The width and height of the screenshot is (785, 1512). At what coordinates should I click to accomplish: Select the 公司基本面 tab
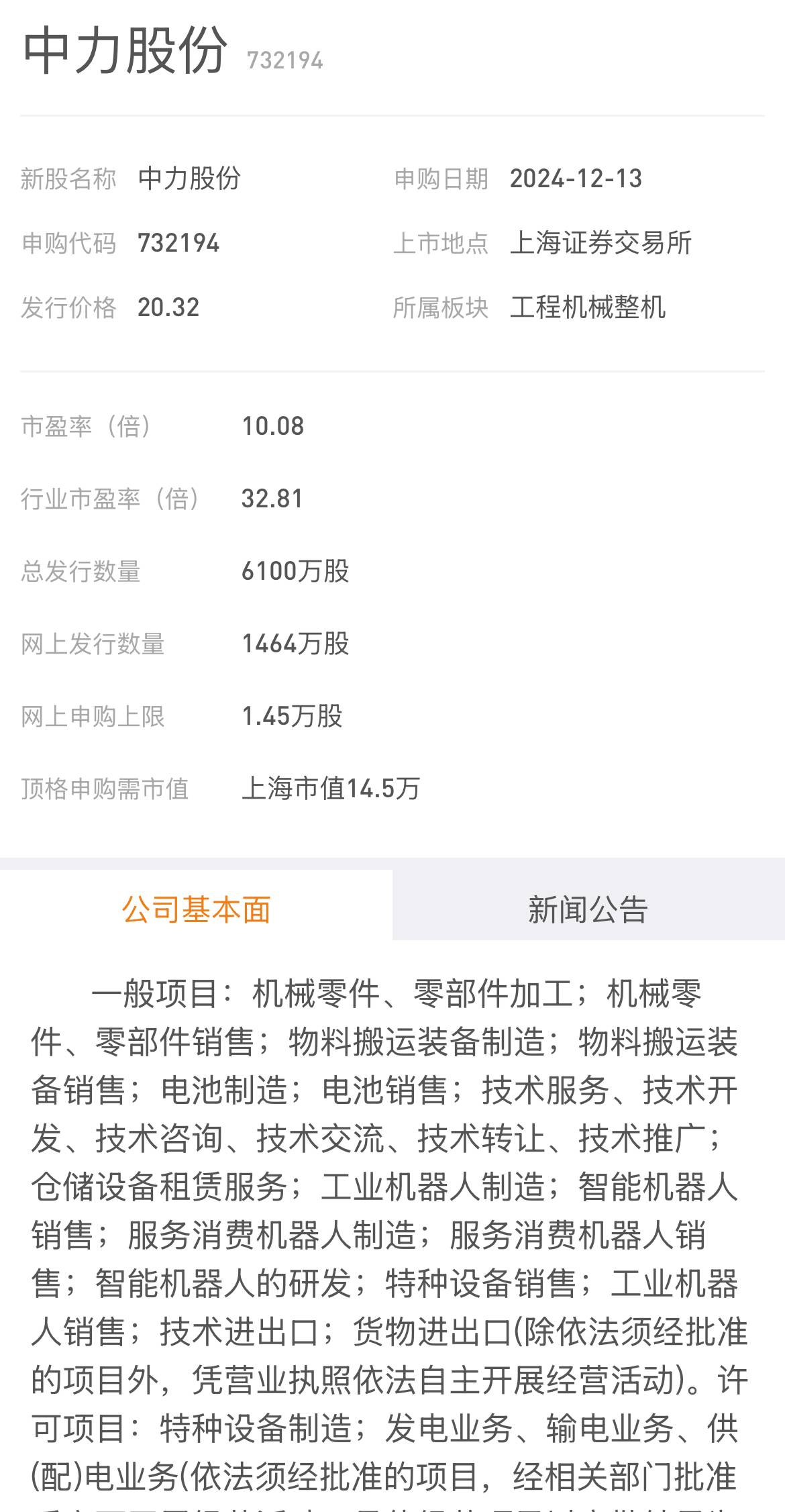[x=196, y=909]
